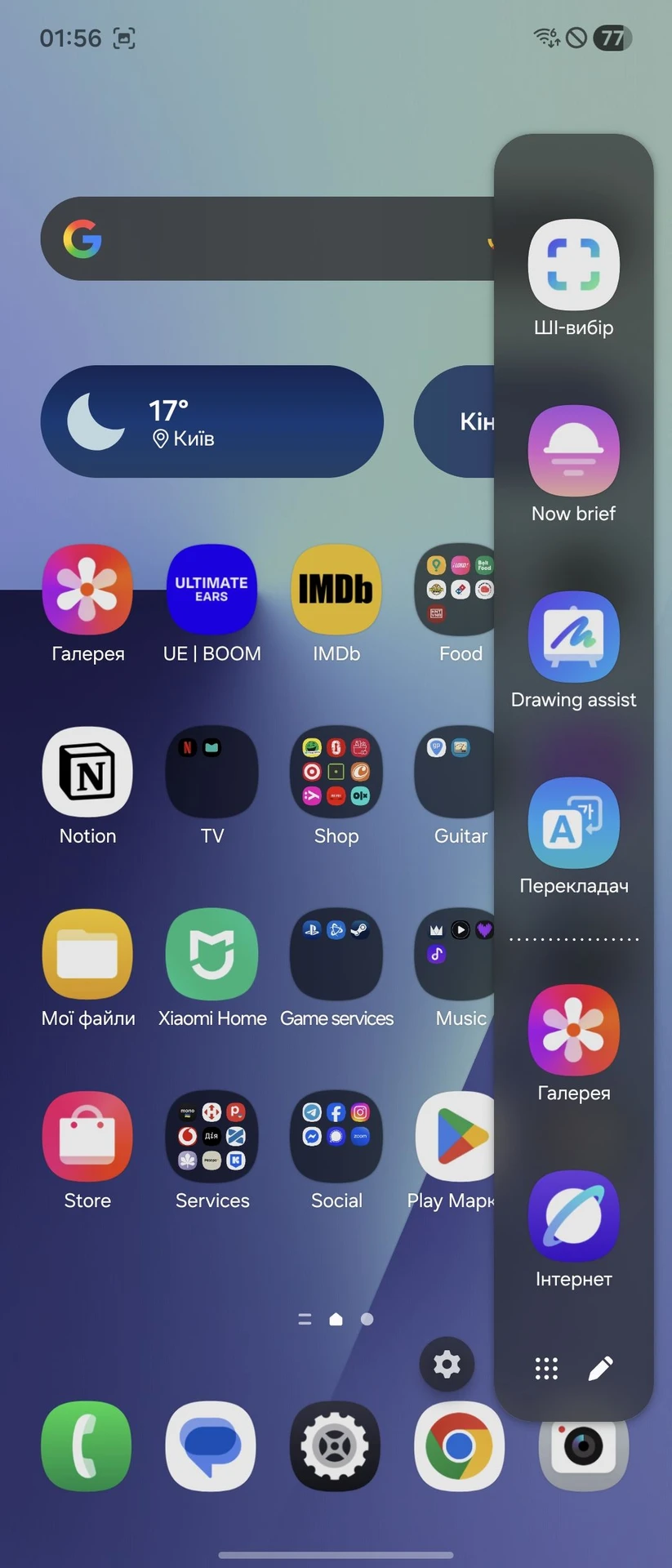This screenshot has height=1568, width=672.
Task: Open Інтернет browser in the edge panel
Action: click(573, 1216)
